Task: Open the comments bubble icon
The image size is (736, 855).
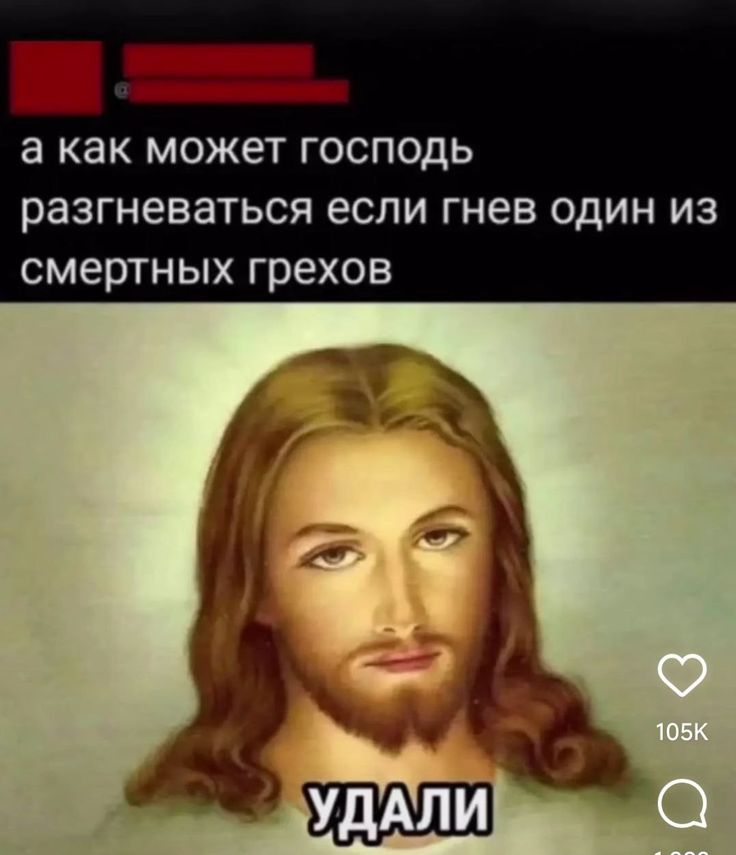Action: coord(684,803)
